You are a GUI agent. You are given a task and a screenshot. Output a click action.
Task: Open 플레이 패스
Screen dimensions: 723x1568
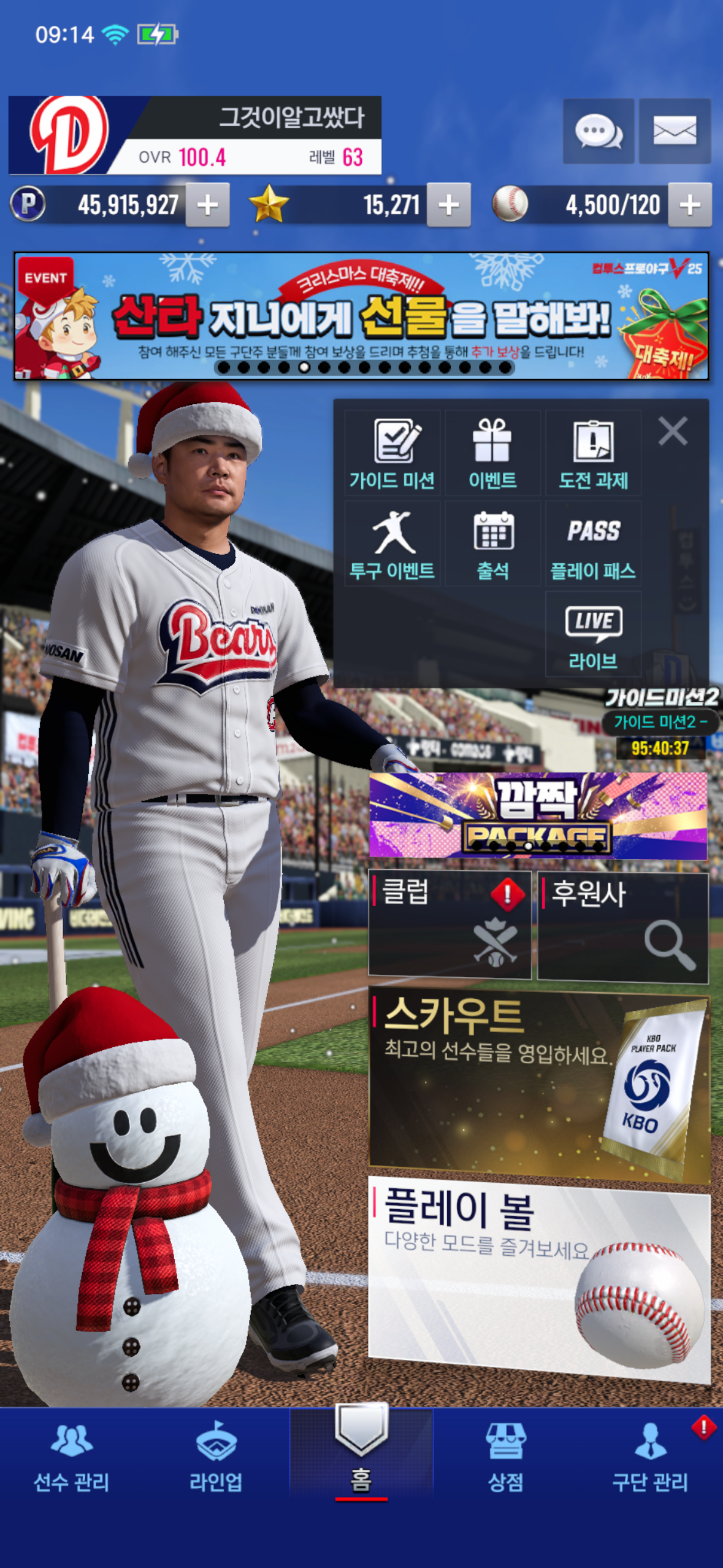point(593,544)
